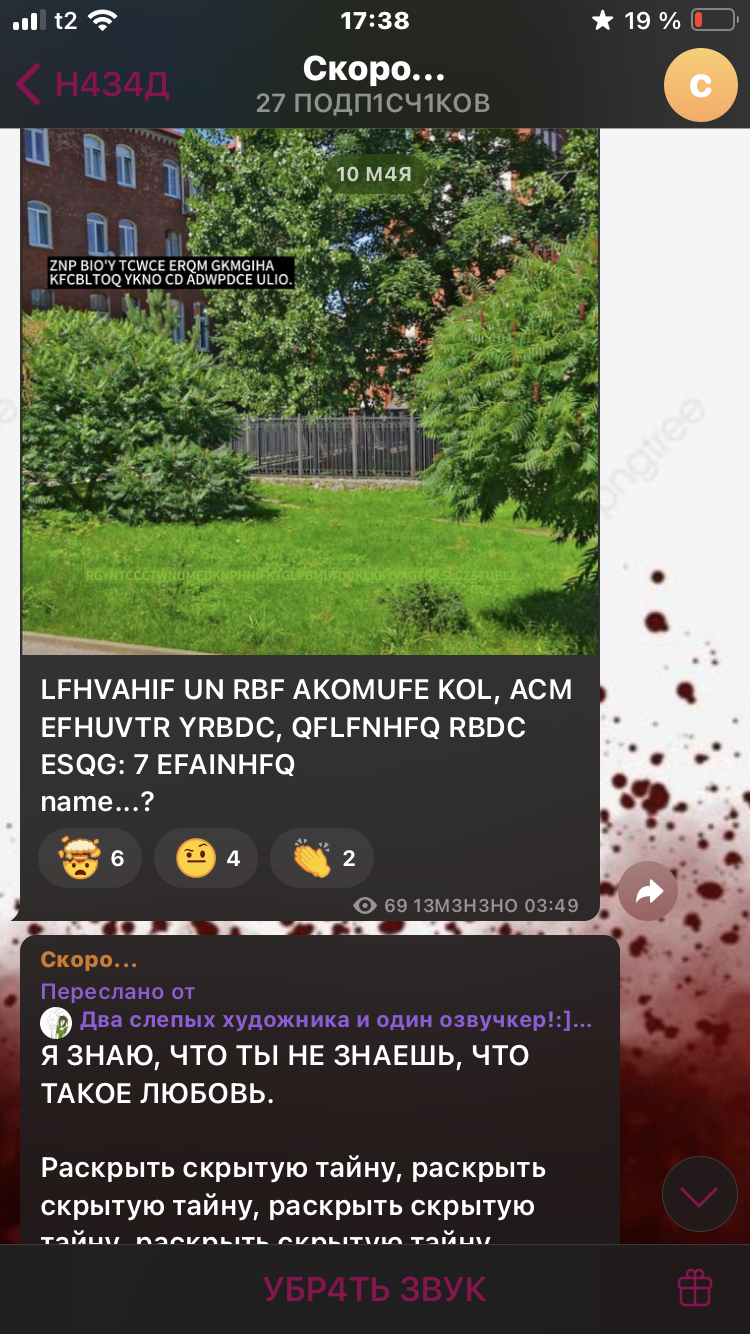Open the gift icon in bottom bar

(x=694, y=1288)
